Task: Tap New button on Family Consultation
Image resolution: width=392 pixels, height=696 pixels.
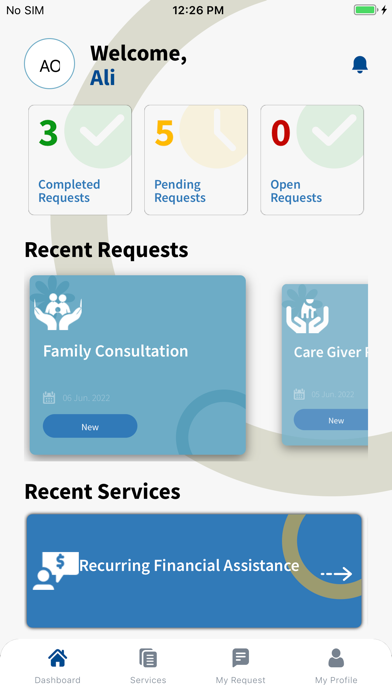Action: point(90,426)
